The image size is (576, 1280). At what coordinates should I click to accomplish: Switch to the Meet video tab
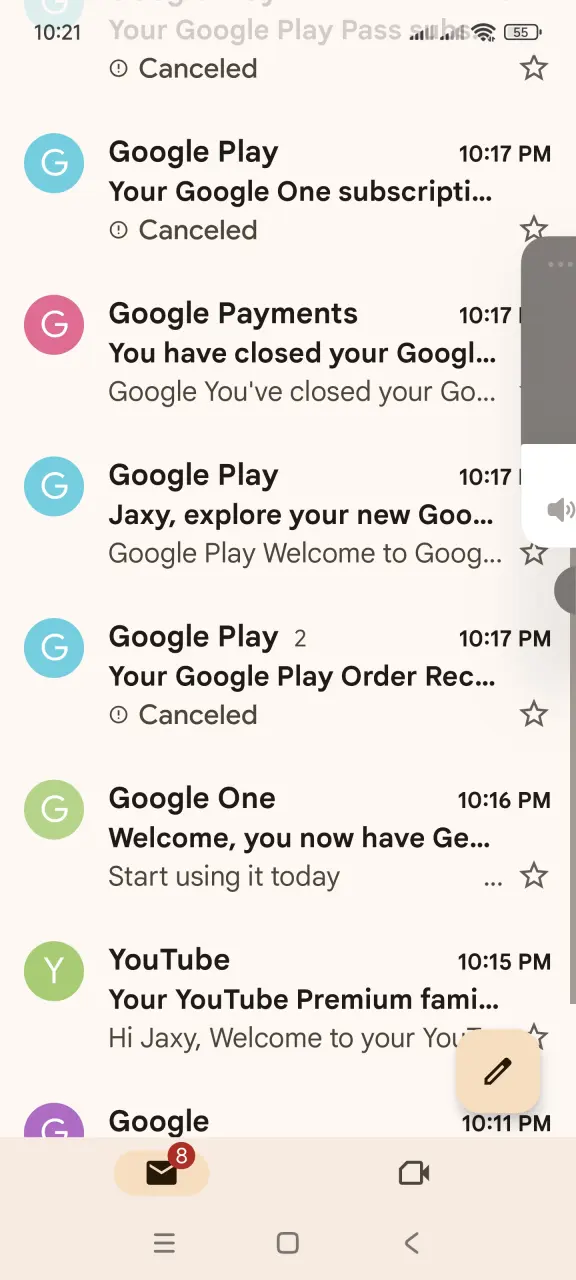414,1173
